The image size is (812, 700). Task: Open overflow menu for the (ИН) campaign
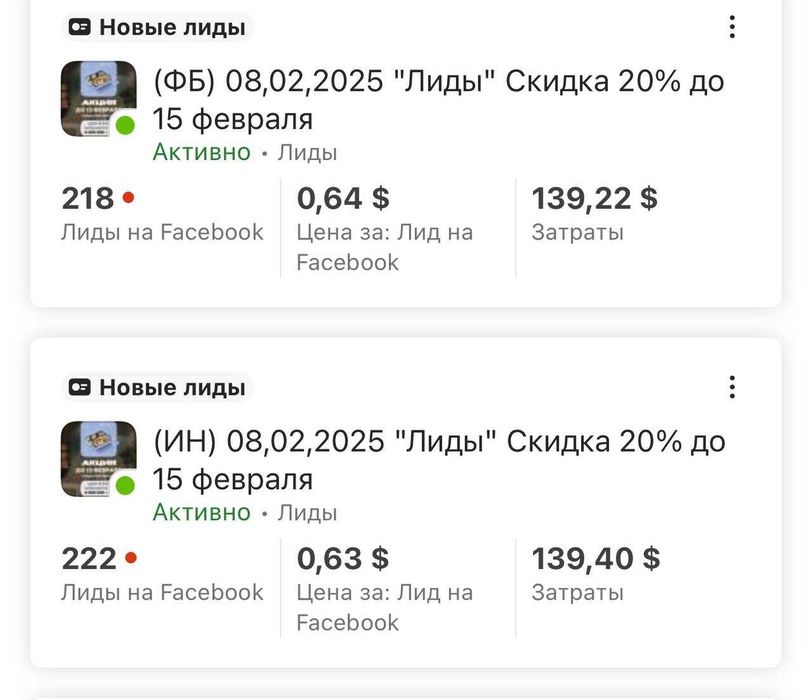[732, 387]
